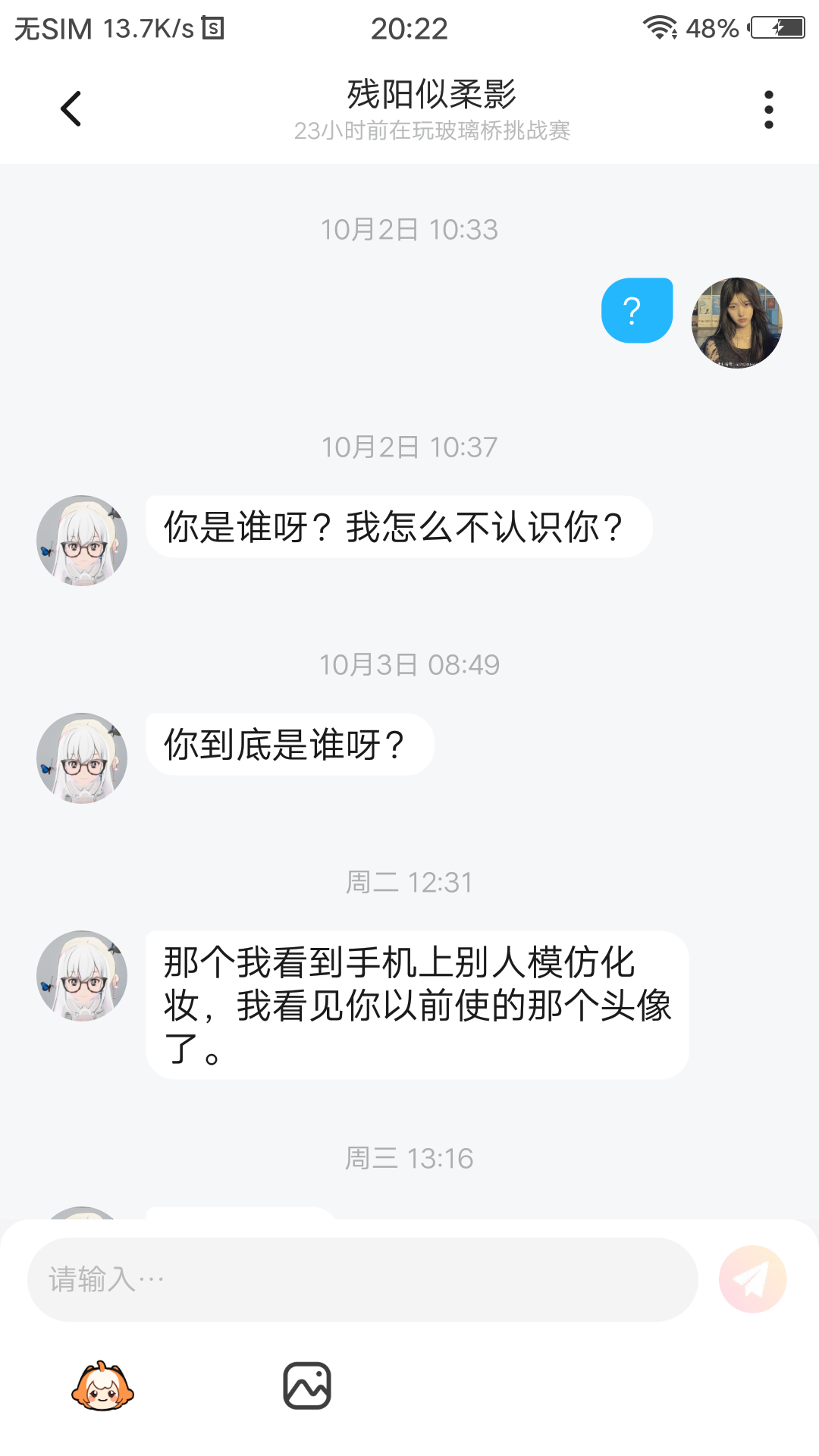Image resolution: width=819 pixels, height=1456 pixels.
Task: Open your own avatar beside the question mark
Action: (736, 322)
